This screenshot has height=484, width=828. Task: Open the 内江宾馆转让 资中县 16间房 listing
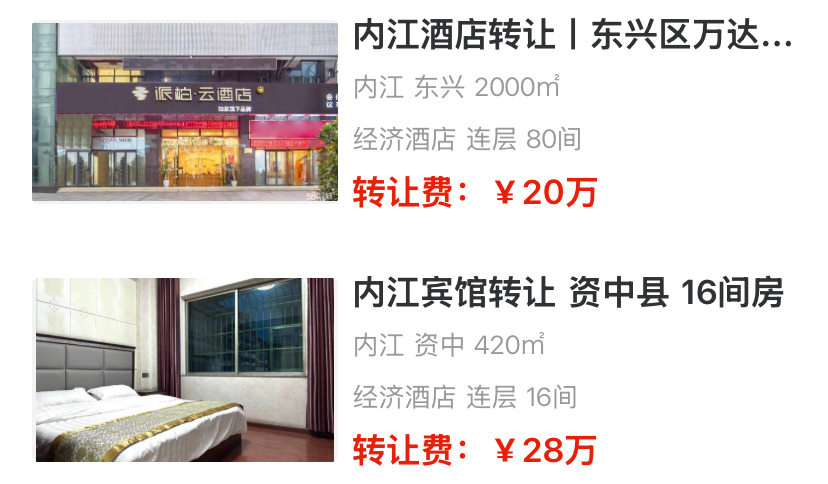coord(568,294)
